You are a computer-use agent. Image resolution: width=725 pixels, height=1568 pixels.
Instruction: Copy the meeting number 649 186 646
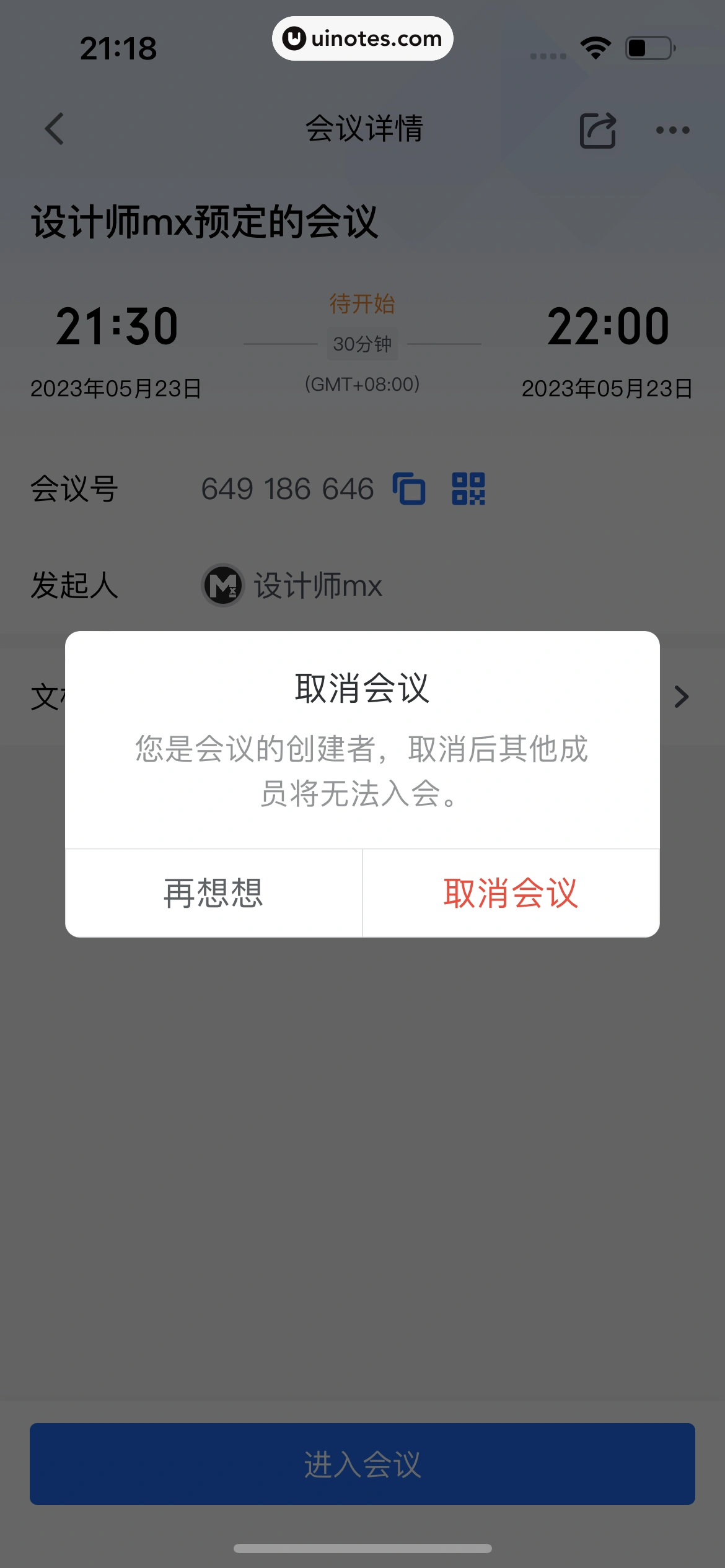(409, 489)
